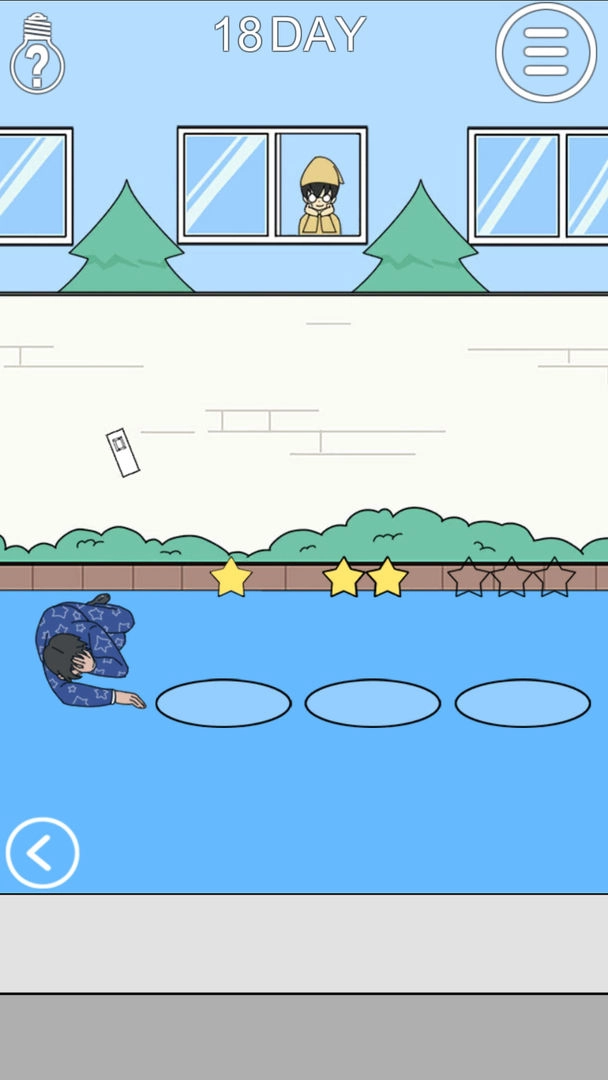Screen dimensions: 608x1080
Task: Tap the back arrow circle
Action: 42,853
